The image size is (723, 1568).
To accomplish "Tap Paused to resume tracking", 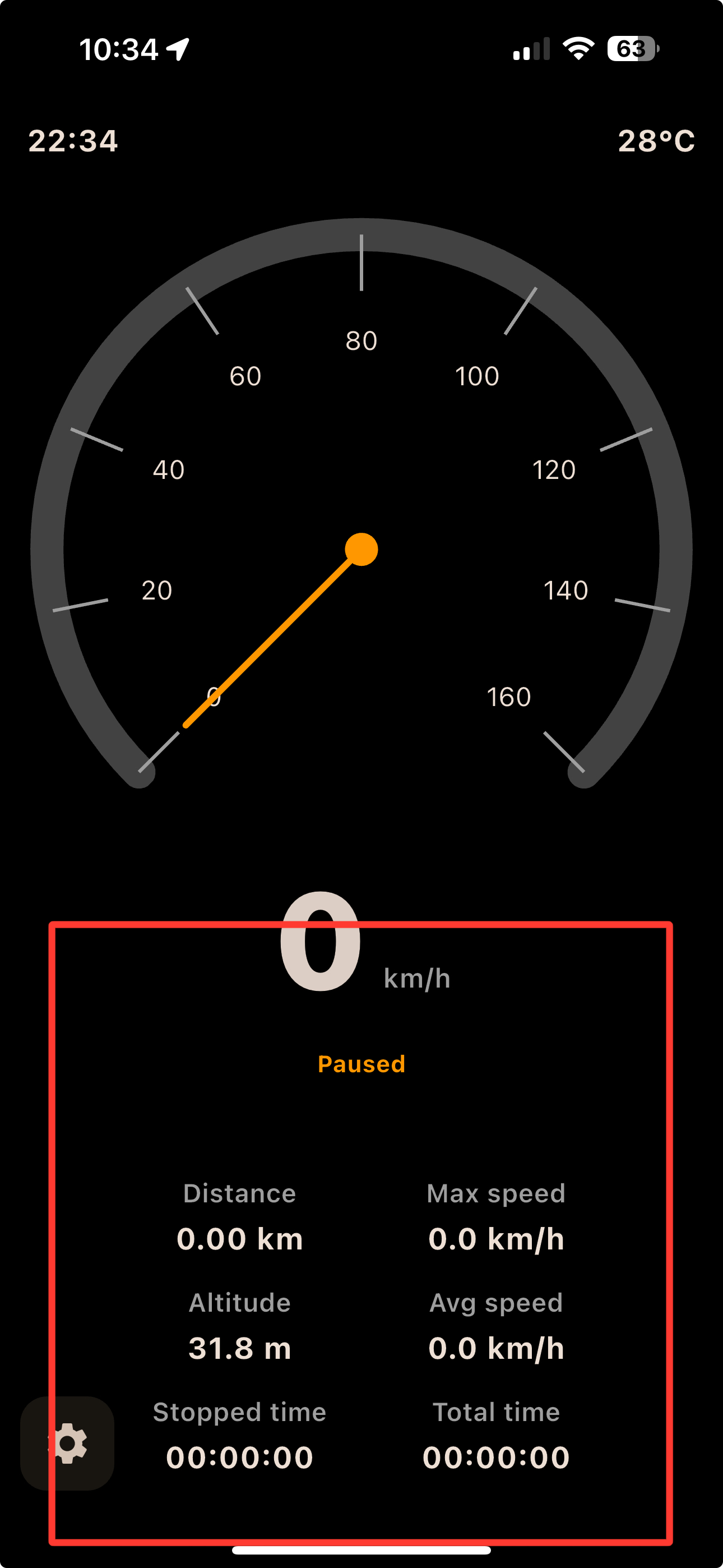I will [x=361, y=1064].
